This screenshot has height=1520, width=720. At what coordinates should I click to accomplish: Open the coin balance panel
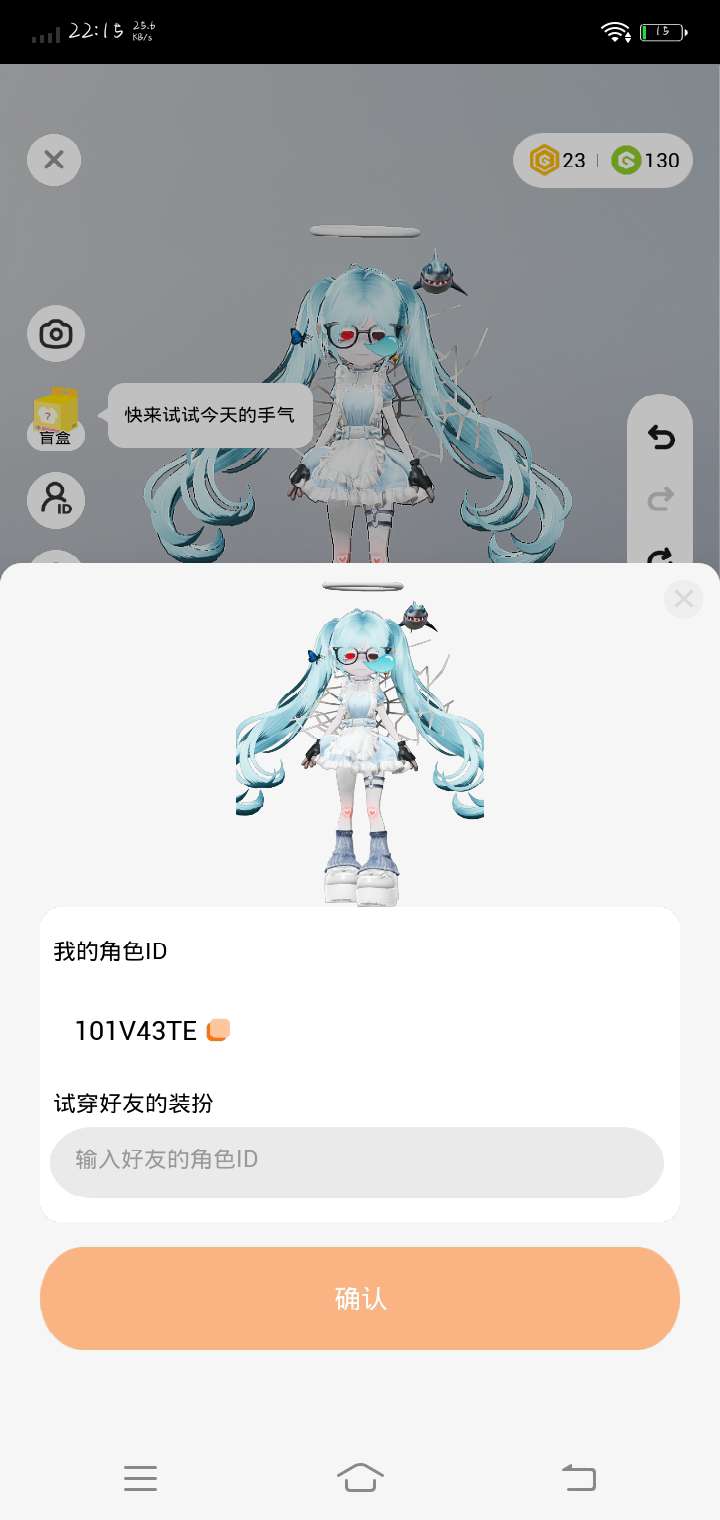[603, 160]
